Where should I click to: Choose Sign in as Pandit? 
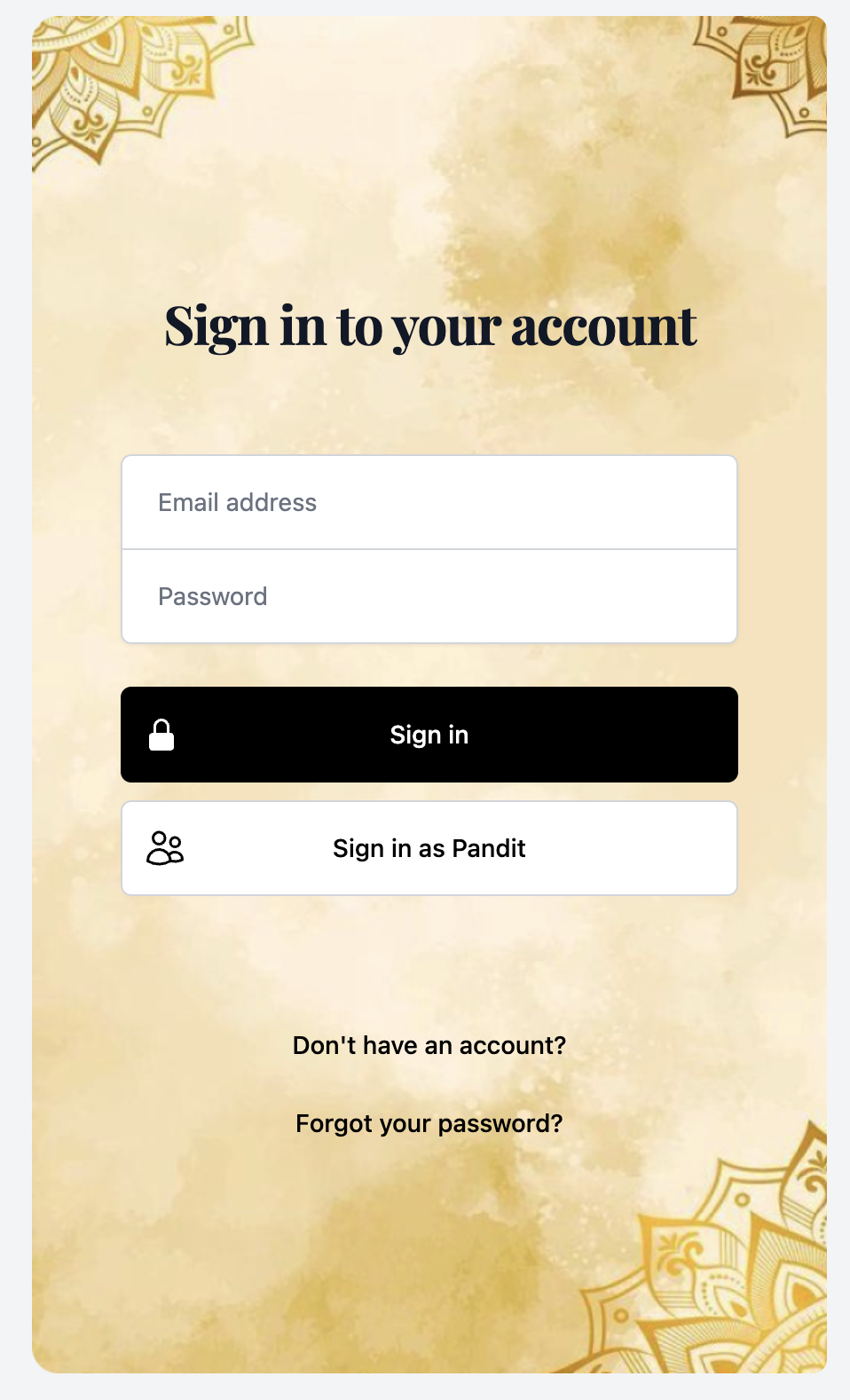click(x=429, y=848)
